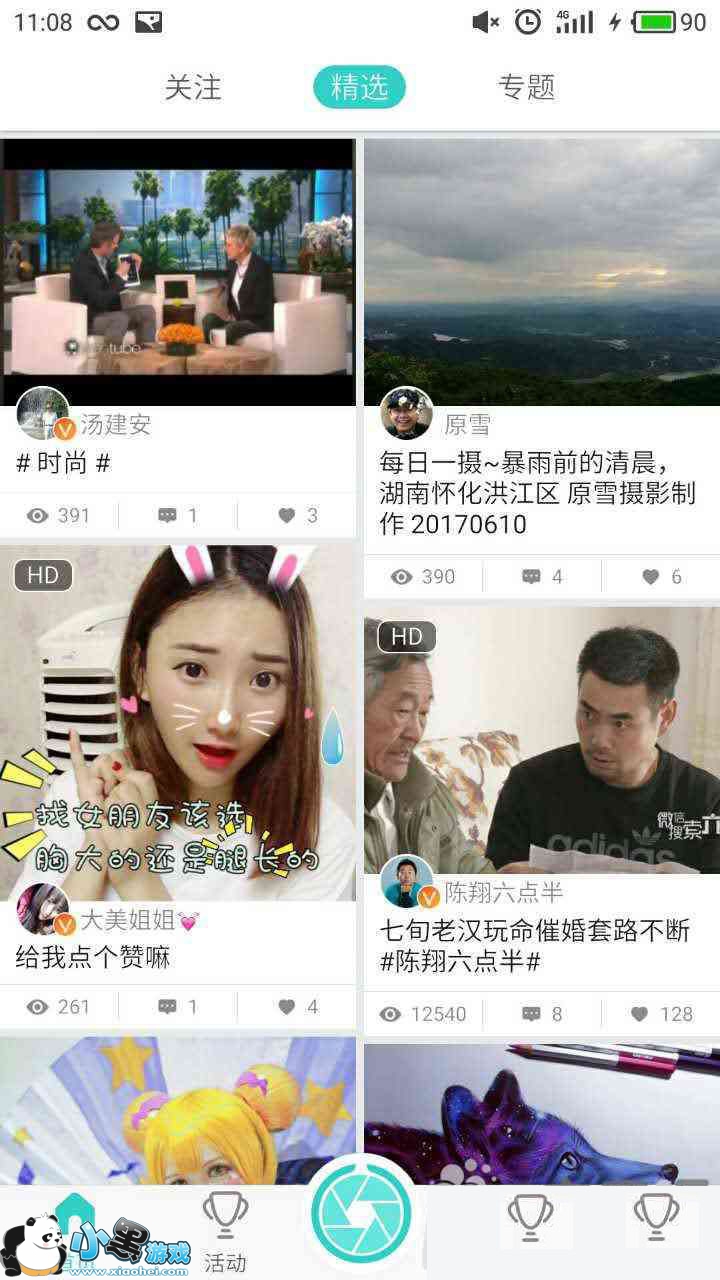This screenshot has height=1280, width=720.
Task: Open the galaxy wolf drawing video
Action: [x=542, y=1115]
